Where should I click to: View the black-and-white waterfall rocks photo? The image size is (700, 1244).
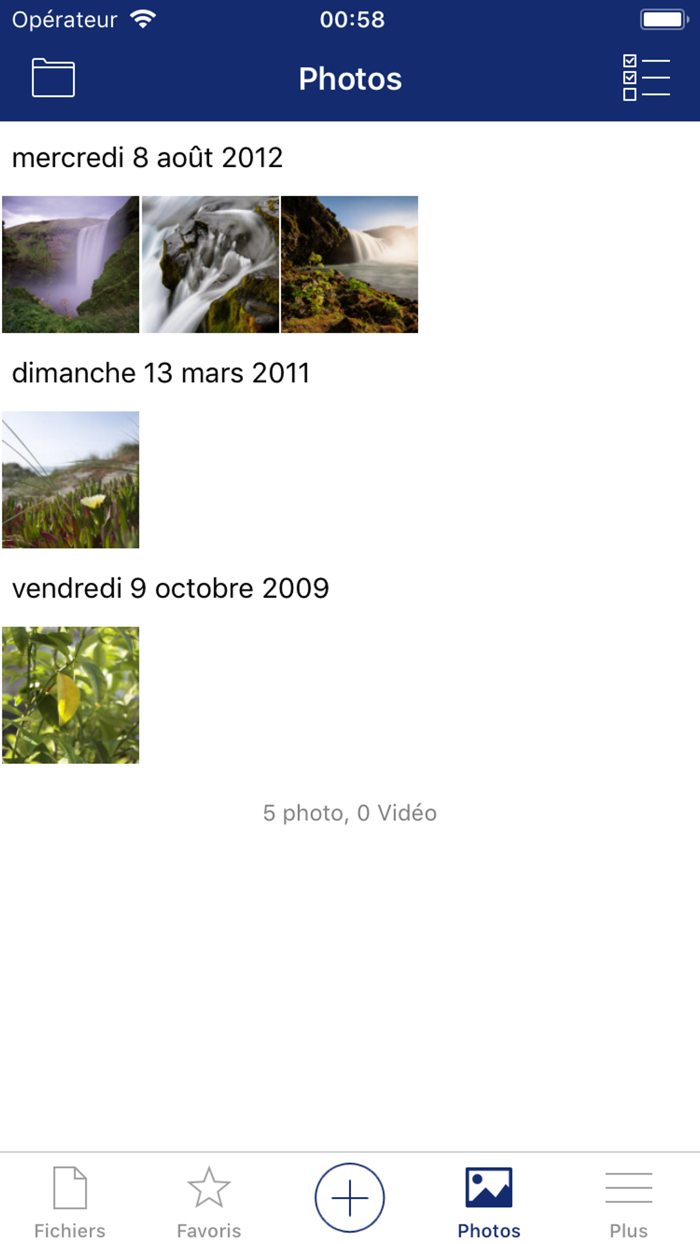pyautogui.click(x=210, y=264)
